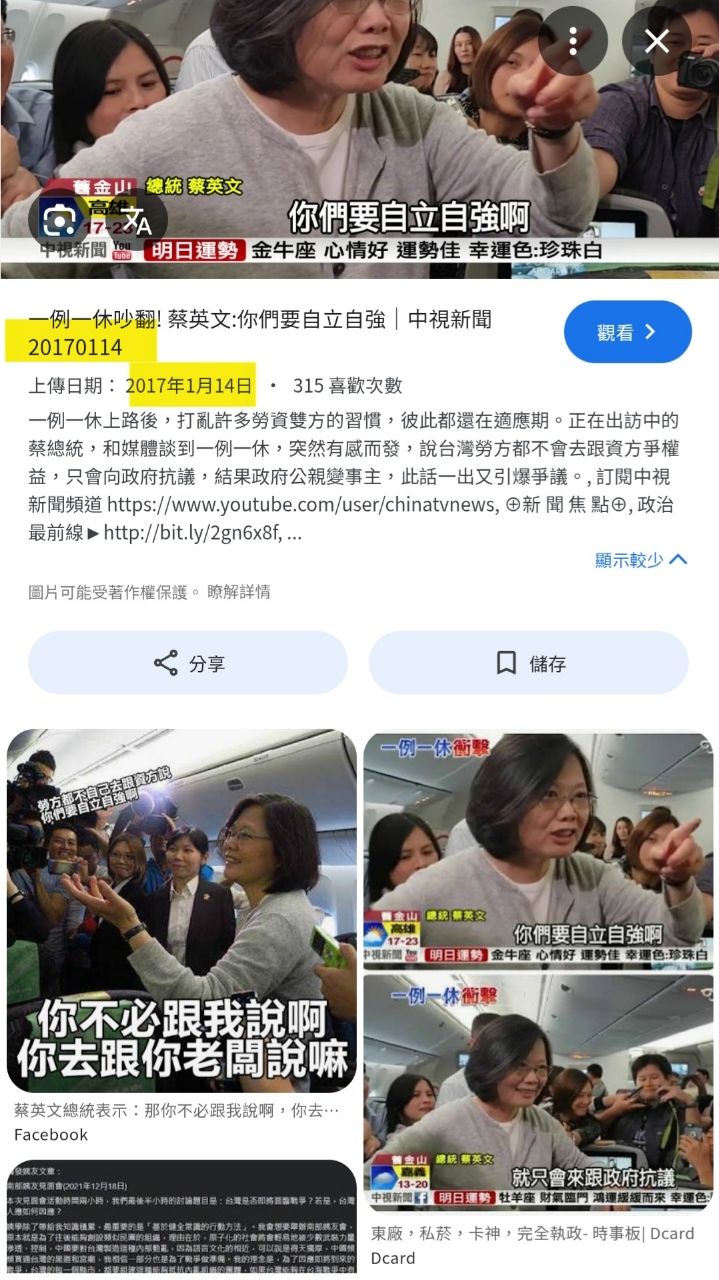This screenshot has height=1280, width=719.
Task: Open the 瞭解詳情 copyright link
Action: (238, 592)
